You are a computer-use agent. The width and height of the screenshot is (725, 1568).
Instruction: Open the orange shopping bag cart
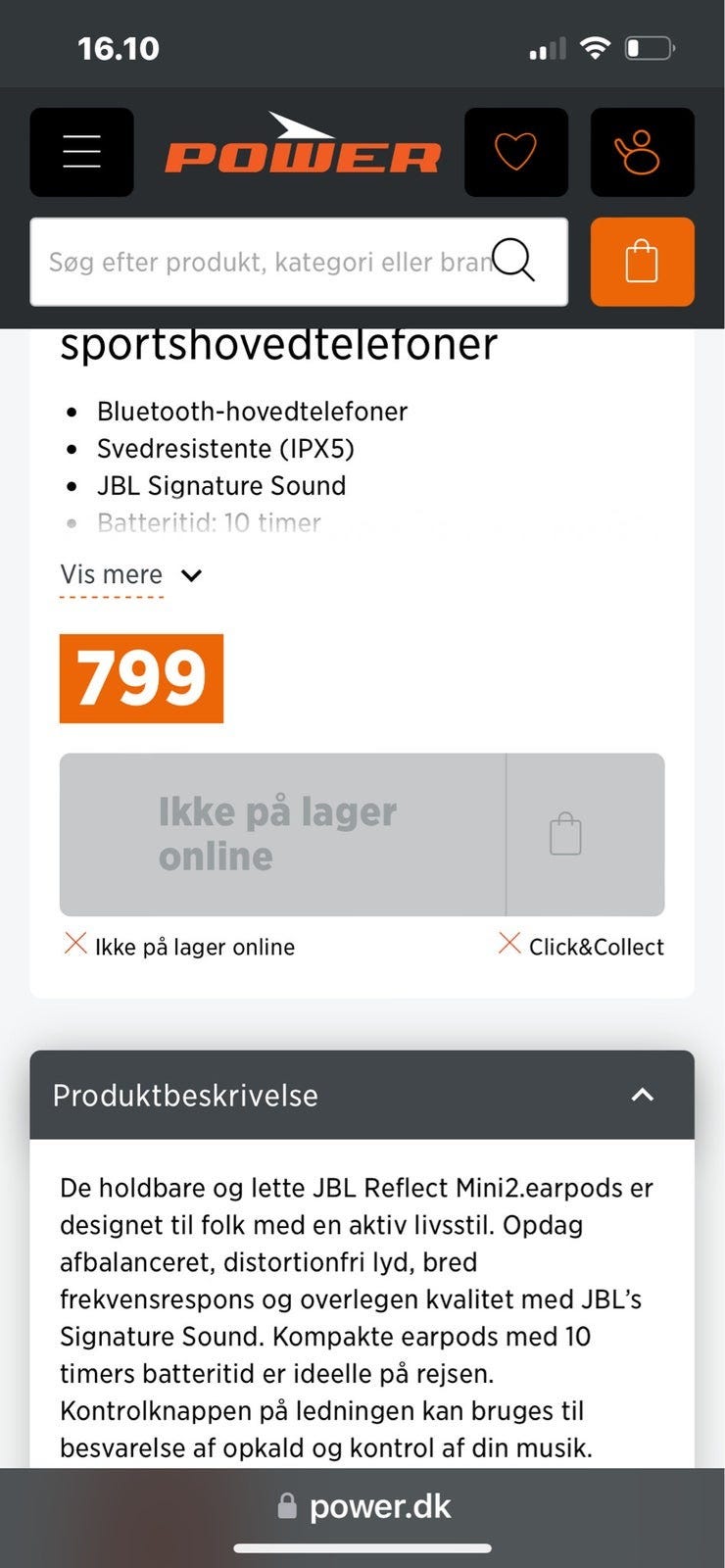point(642,262)
